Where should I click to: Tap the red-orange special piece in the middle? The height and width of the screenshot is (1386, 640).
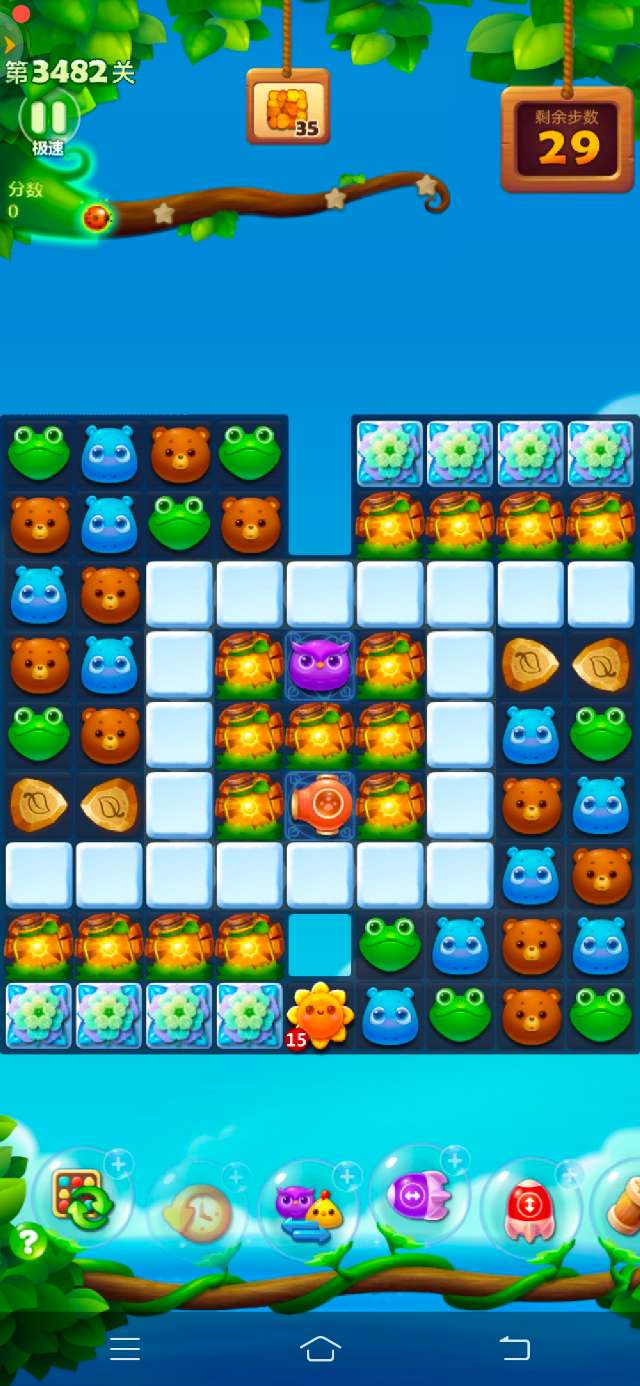pyautogui.click(x=320, y=804)
